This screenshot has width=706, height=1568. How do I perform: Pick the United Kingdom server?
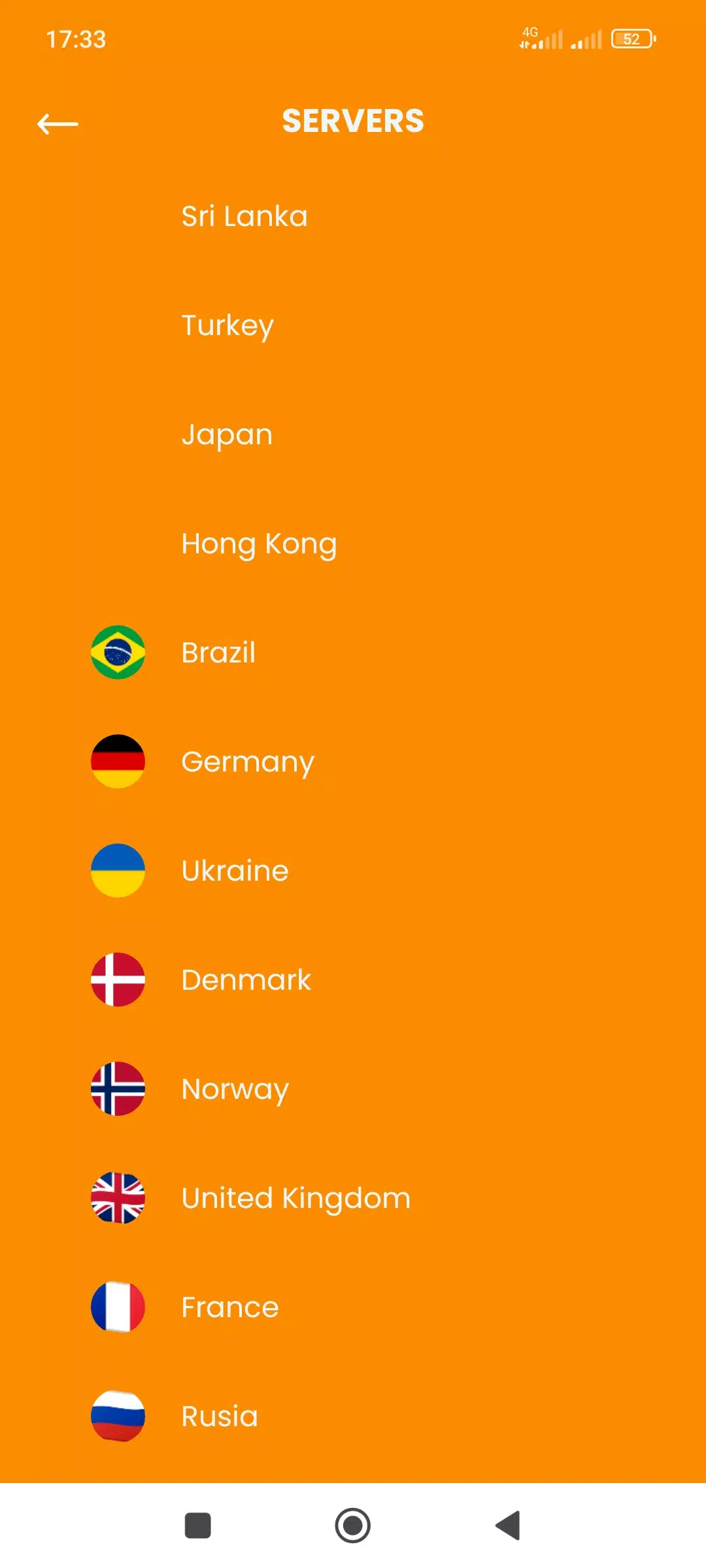tap(353, 1198)
